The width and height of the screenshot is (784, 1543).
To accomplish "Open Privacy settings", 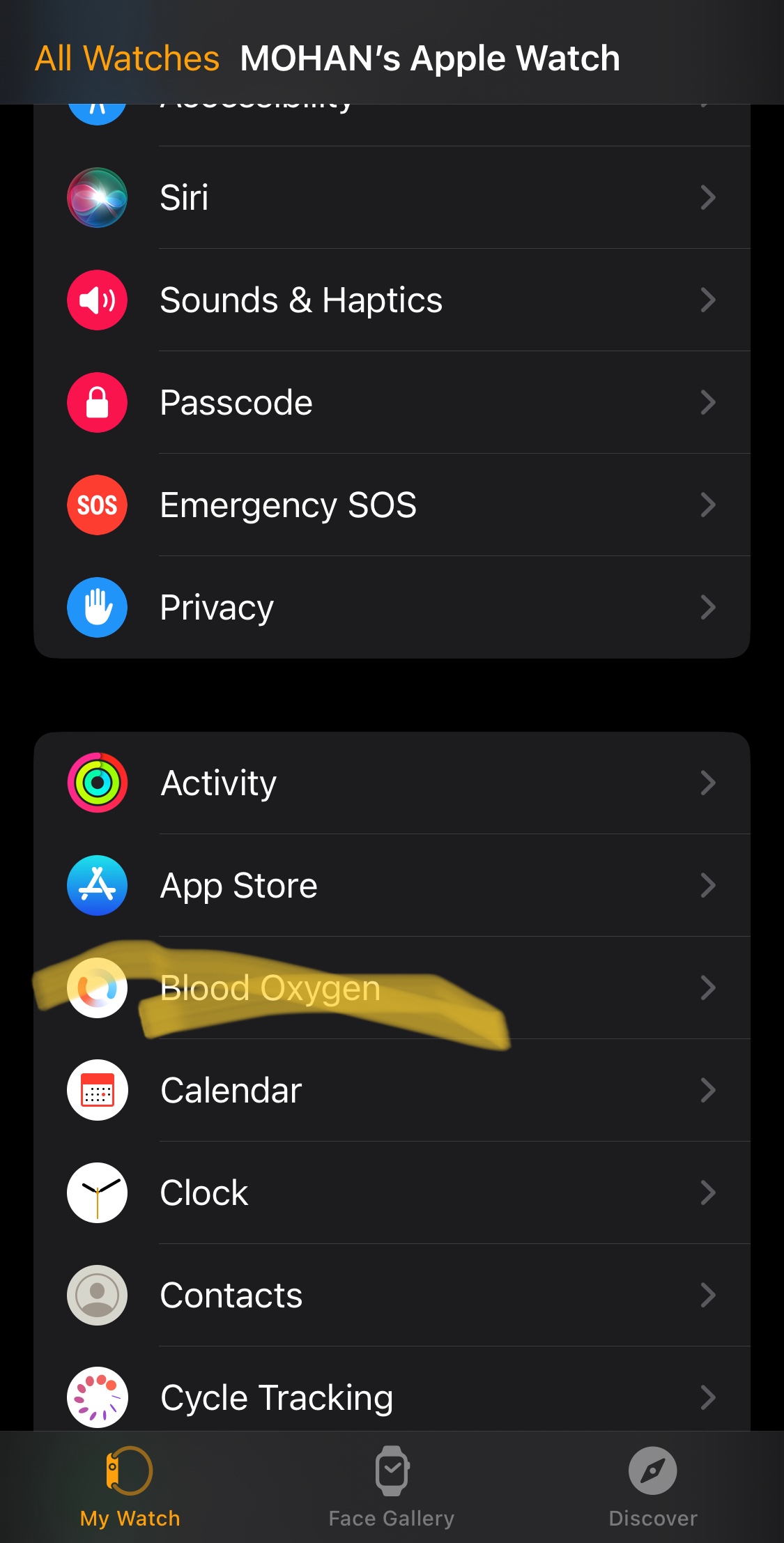I will 390,608.
